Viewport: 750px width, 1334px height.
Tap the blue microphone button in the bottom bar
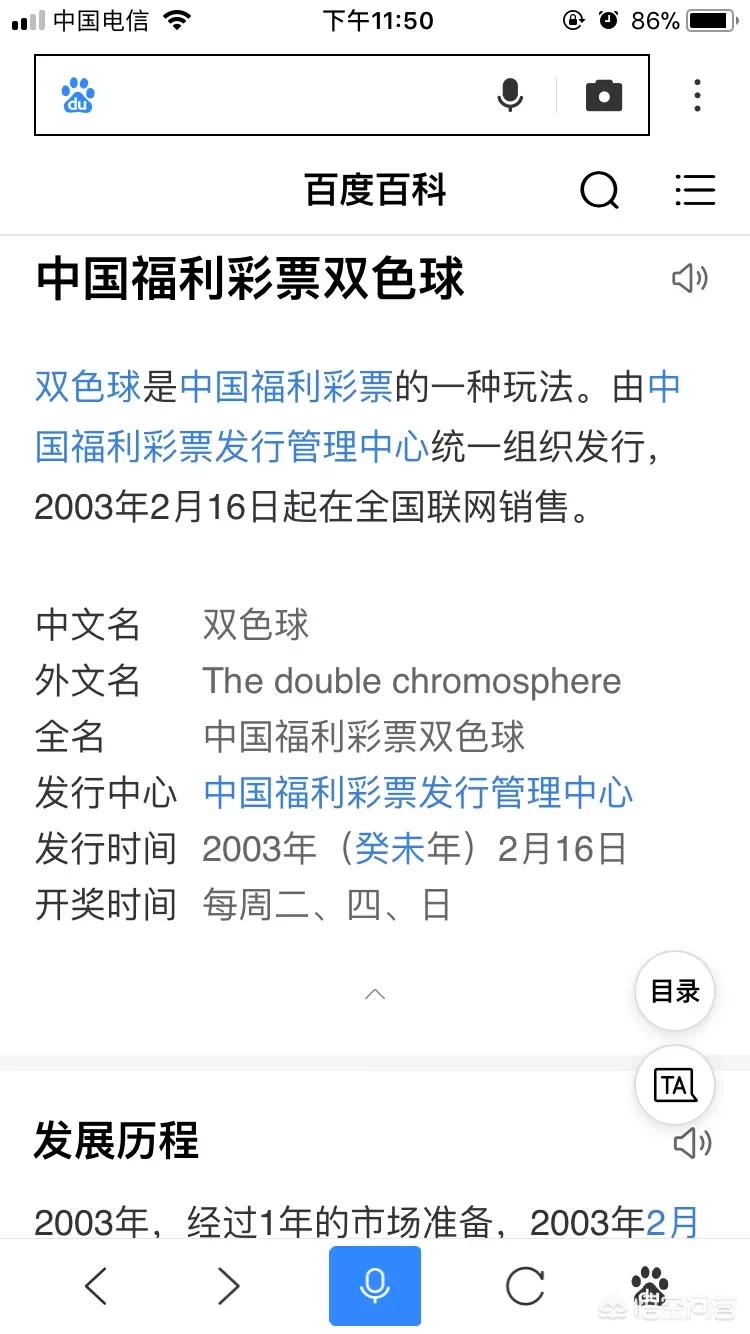[375, 1286]
